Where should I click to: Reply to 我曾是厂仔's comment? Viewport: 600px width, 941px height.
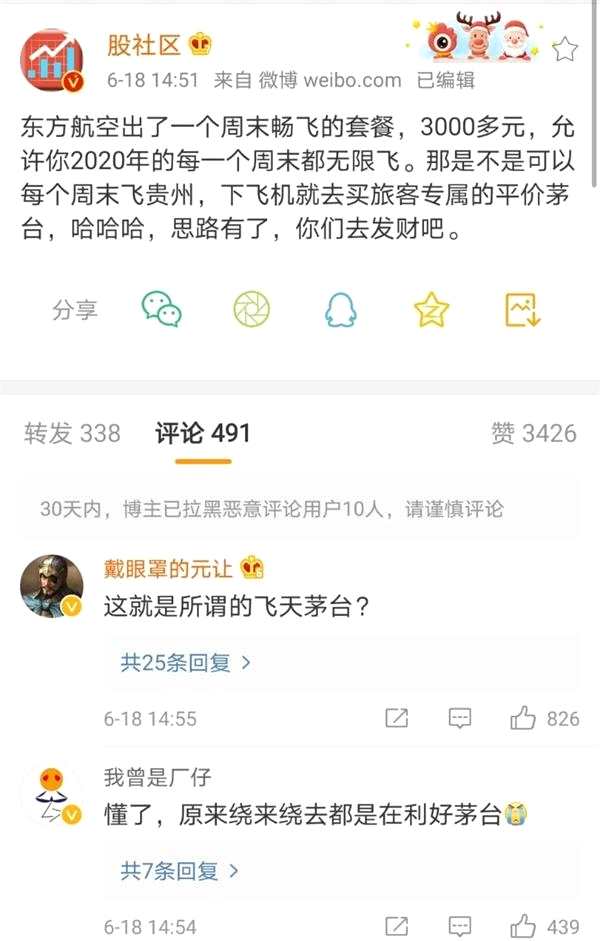point(459,925)
